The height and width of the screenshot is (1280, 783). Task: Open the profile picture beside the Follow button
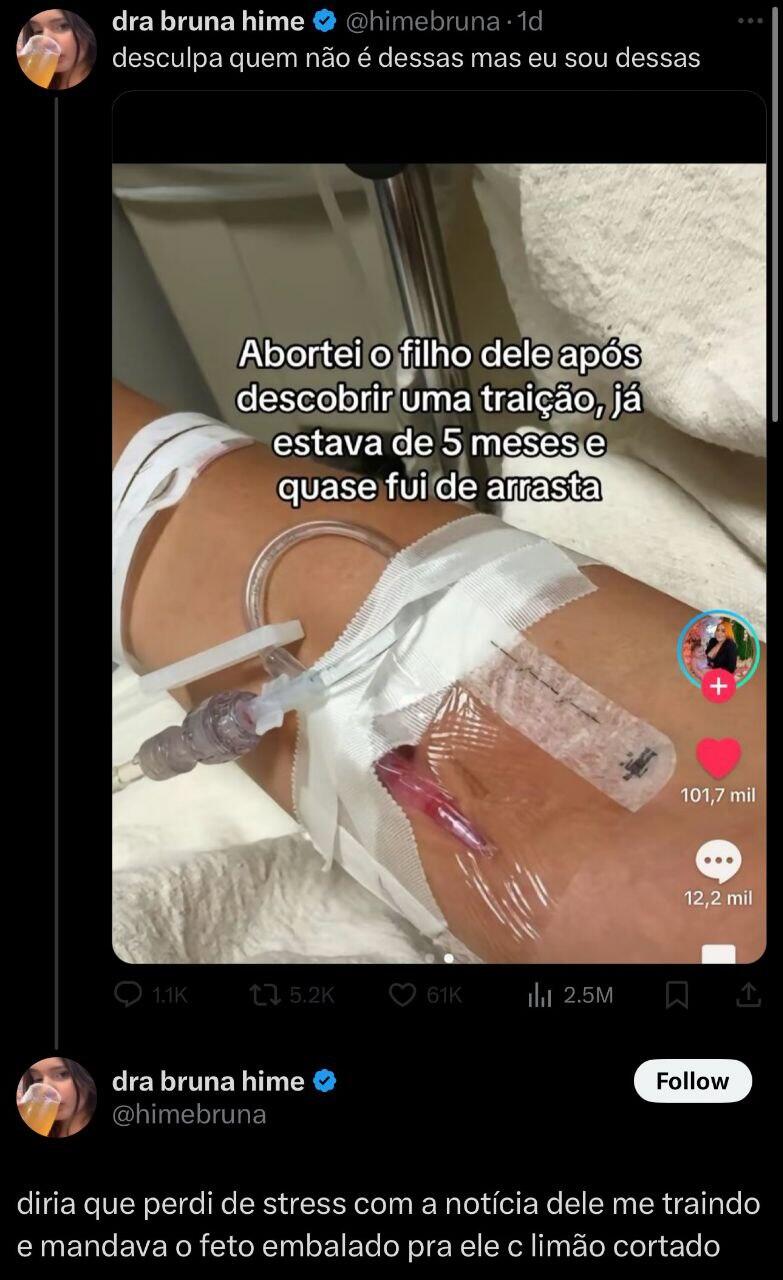point(57,1097)
